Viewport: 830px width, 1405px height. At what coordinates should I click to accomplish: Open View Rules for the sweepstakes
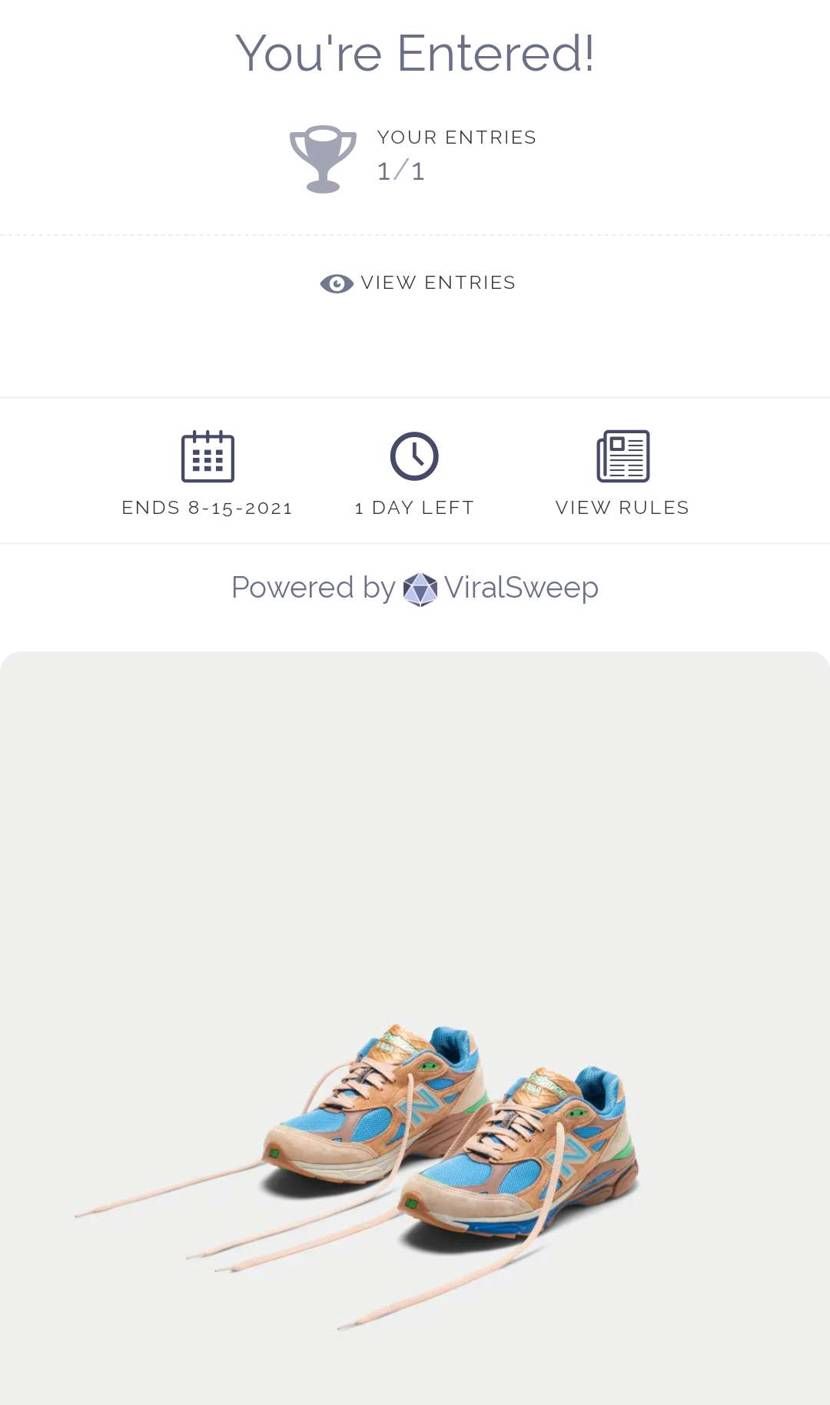coord(622,474)
